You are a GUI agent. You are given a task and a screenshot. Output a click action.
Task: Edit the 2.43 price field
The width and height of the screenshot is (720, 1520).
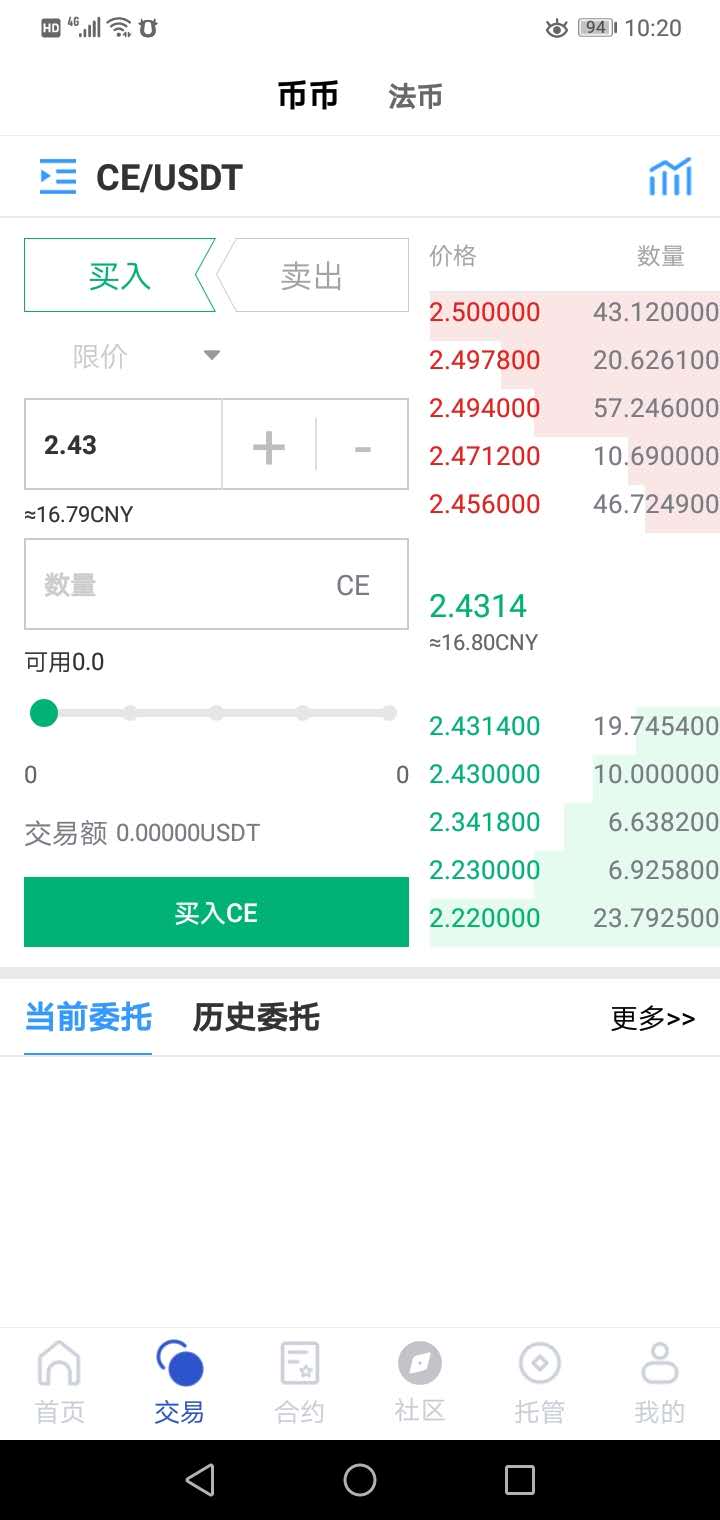[122, 445]
